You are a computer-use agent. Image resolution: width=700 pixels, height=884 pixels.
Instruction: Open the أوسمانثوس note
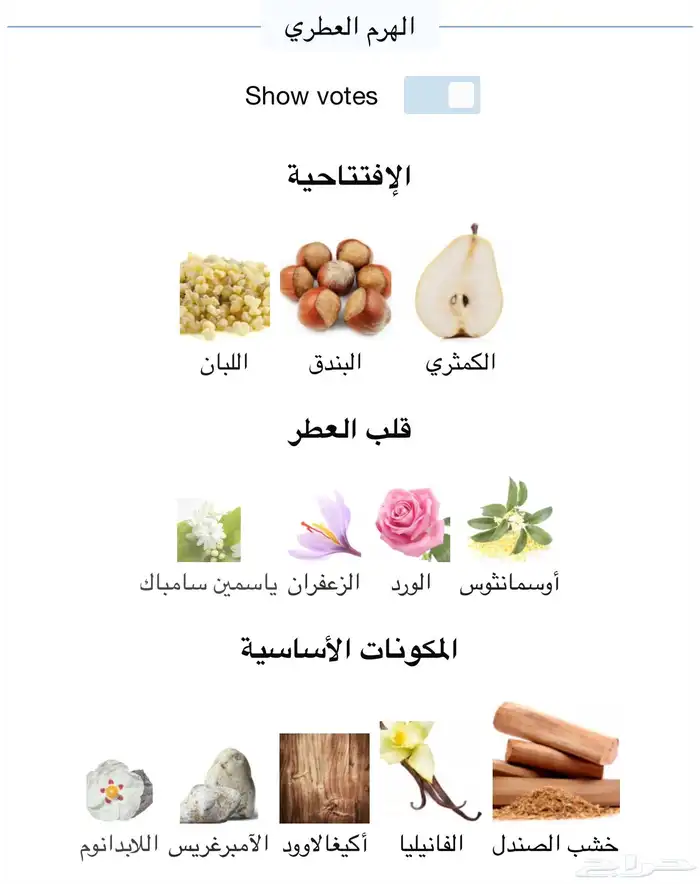click(x=510, y=520)
